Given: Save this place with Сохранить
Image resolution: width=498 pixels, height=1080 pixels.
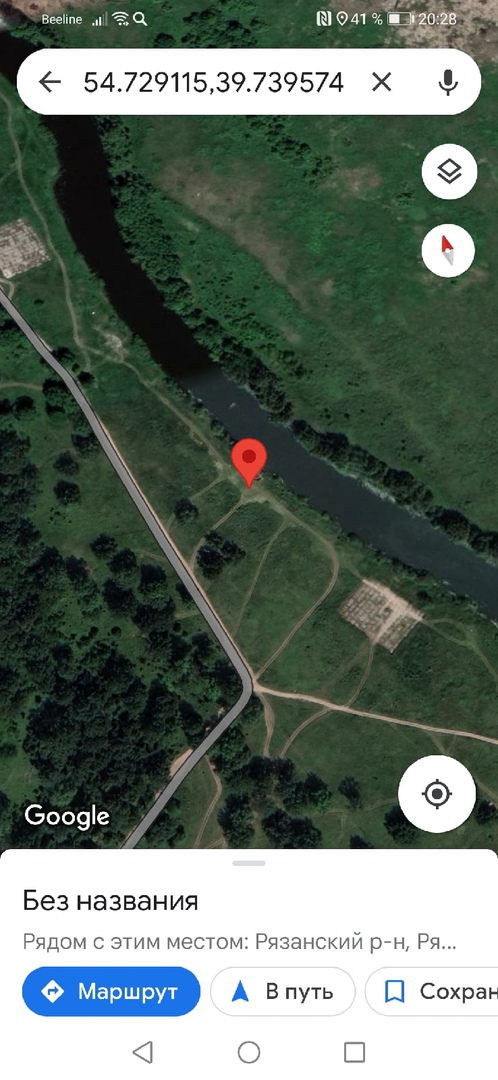Looking at the screenshot, I should [x=432, y=991].
